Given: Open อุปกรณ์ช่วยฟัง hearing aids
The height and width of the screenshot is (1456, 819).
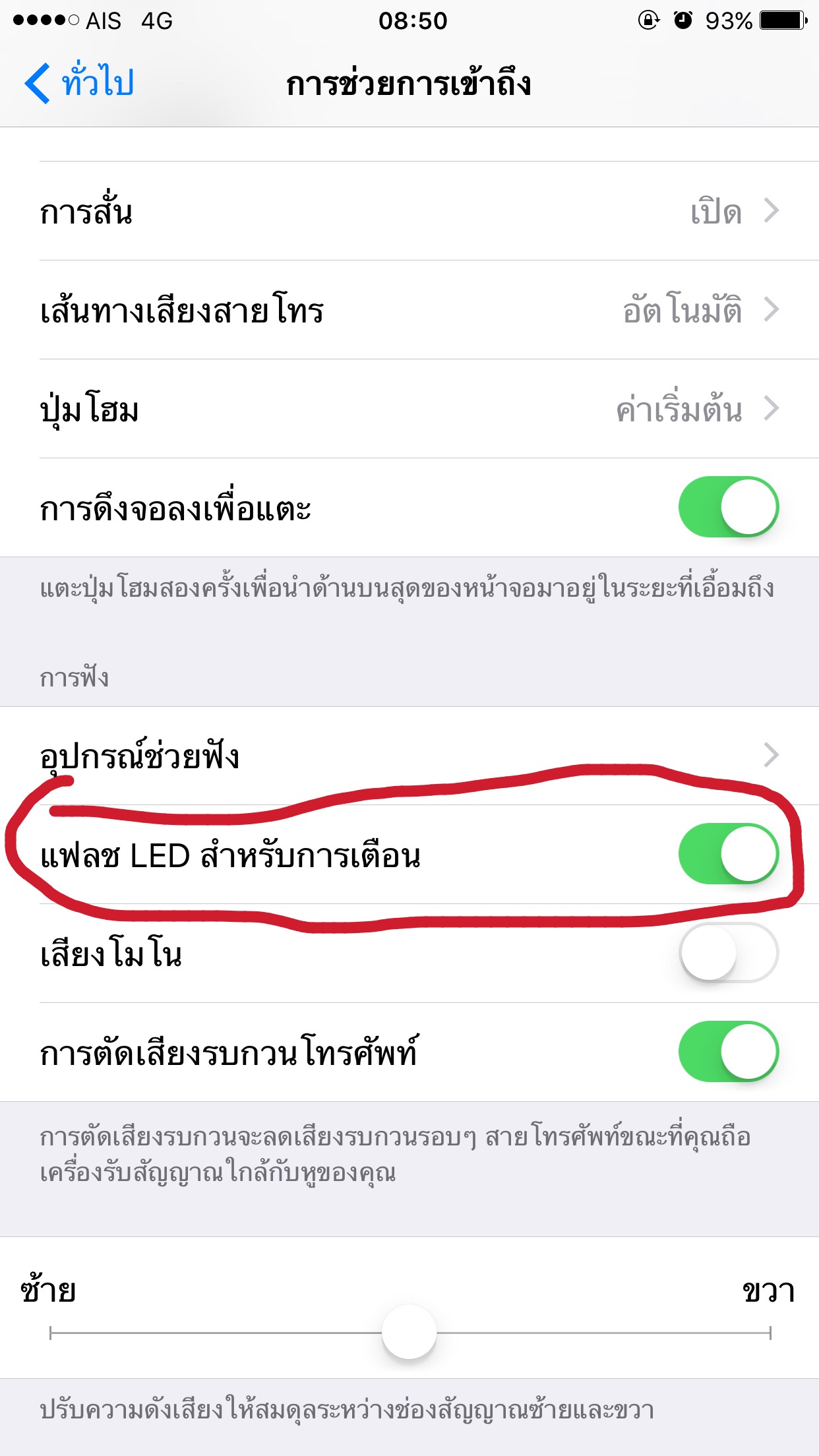Looking at the screenshot, I should pos(409,756).
